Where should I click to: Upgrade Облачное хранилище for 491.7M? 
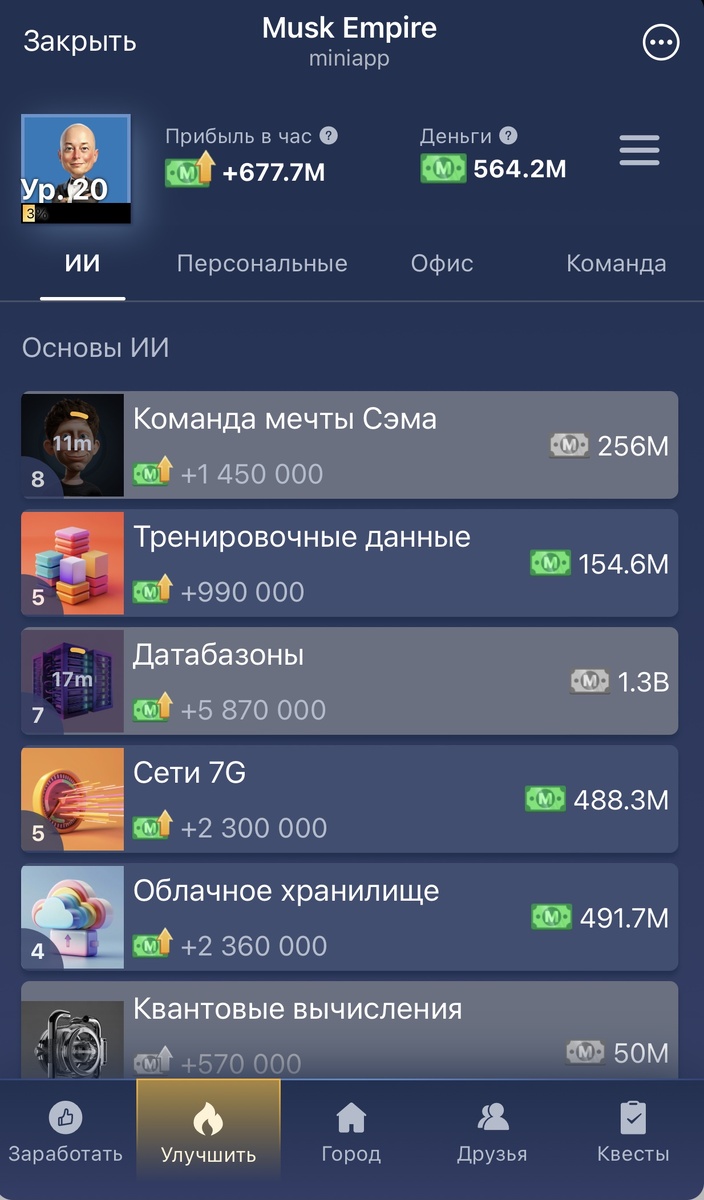[x=600, y=917]
